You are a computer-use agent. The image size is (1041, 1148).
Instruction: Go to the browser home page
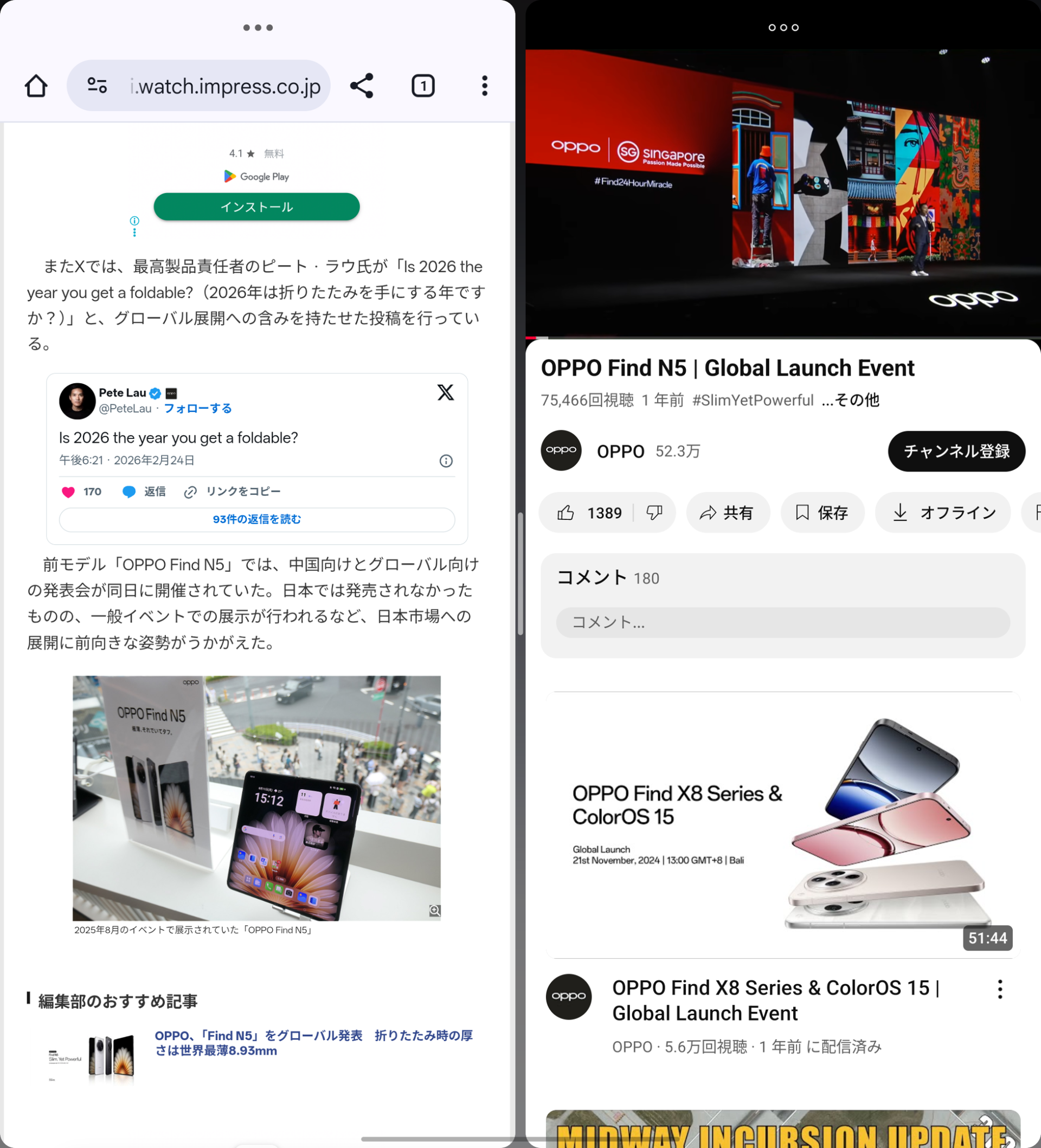point(36,86)
